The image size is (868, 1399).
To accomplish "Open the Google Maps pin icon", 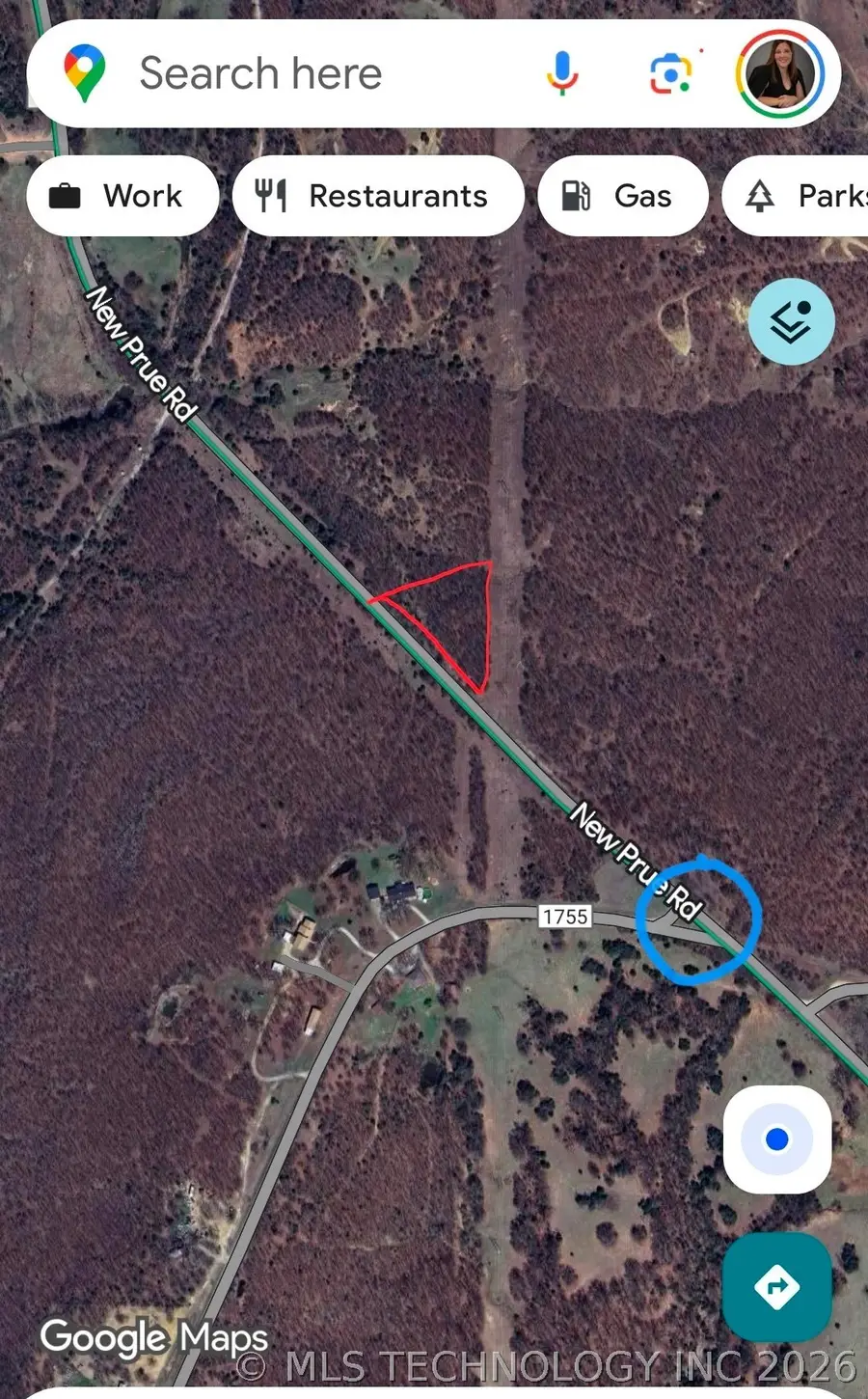I will 83,70.
